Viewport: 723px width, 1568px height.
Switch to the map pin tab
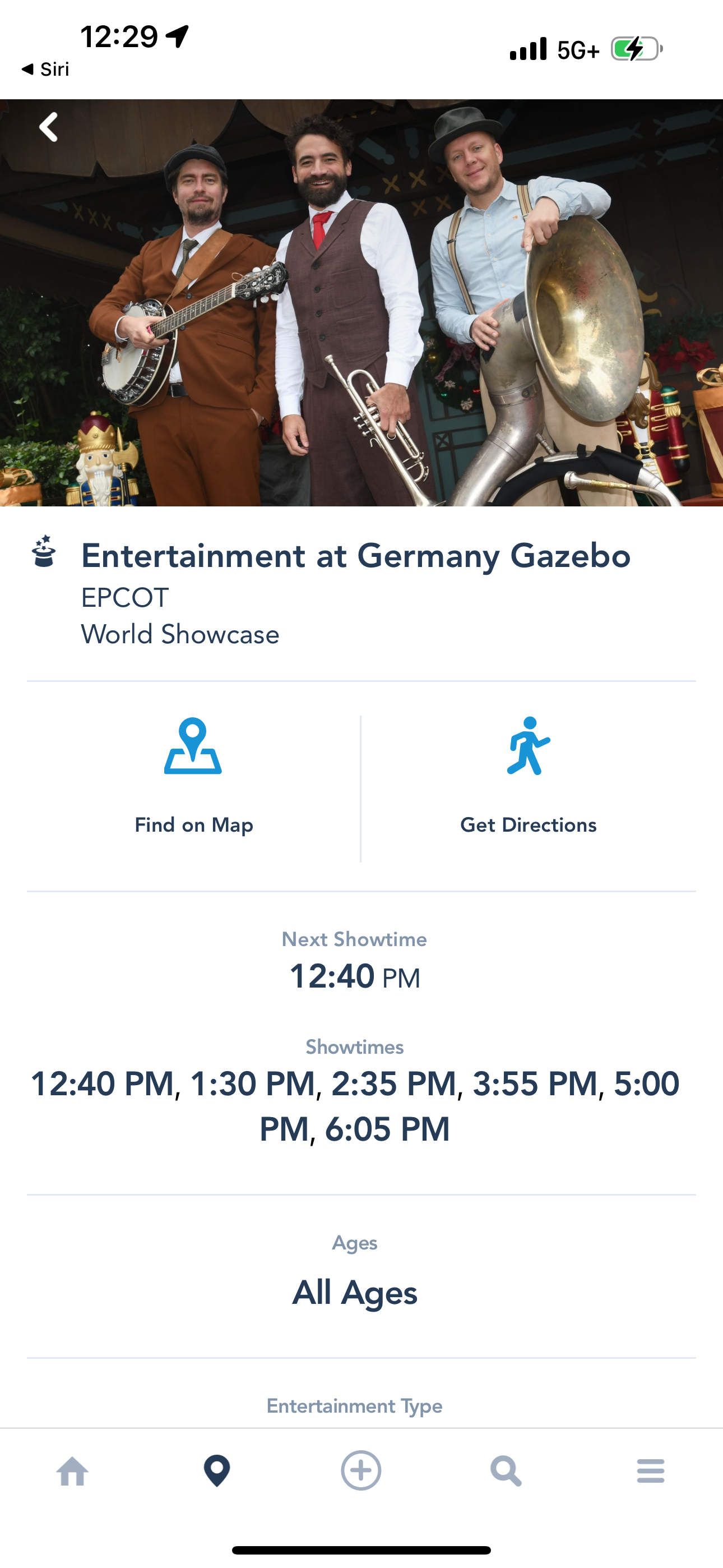click(x=217, y=1471)
